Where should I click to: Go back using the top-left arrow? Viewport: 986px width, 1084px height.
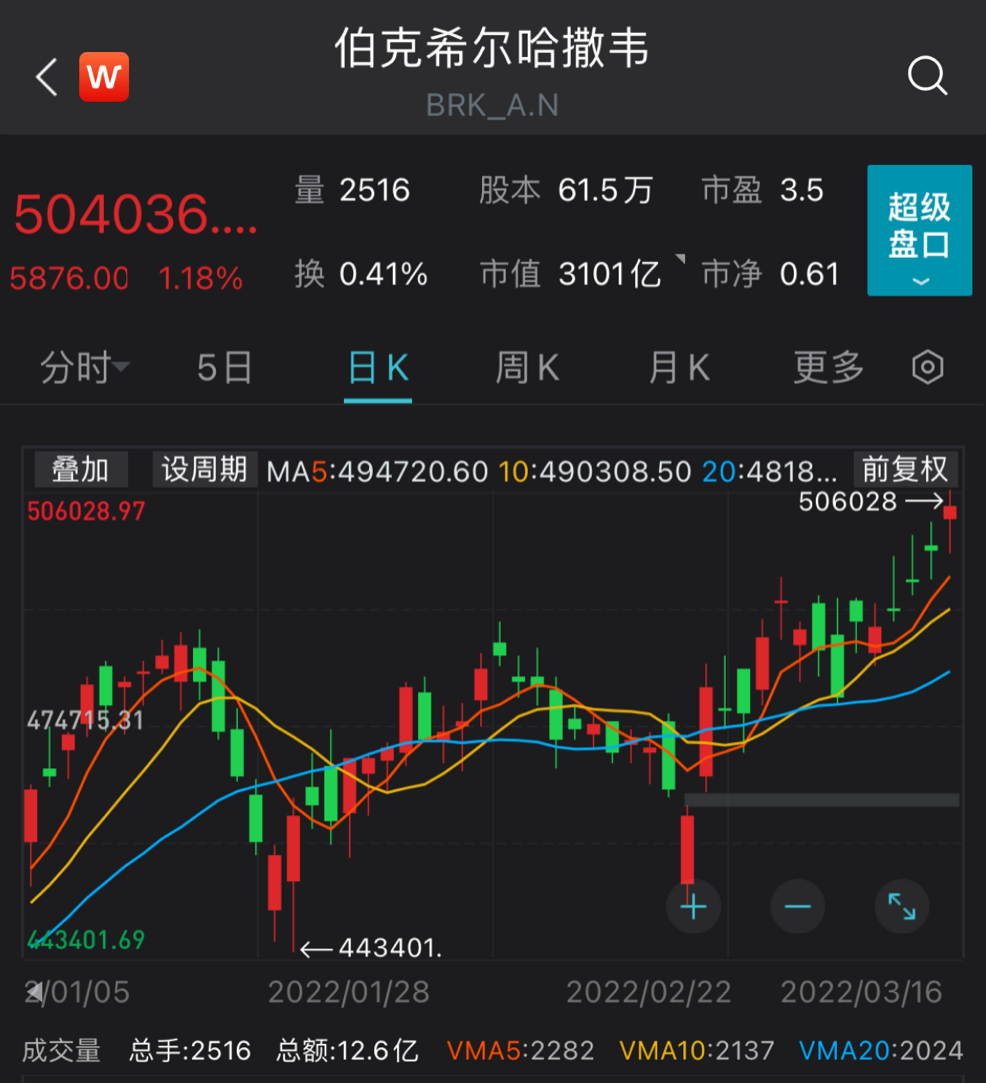(x=46, y=76)
